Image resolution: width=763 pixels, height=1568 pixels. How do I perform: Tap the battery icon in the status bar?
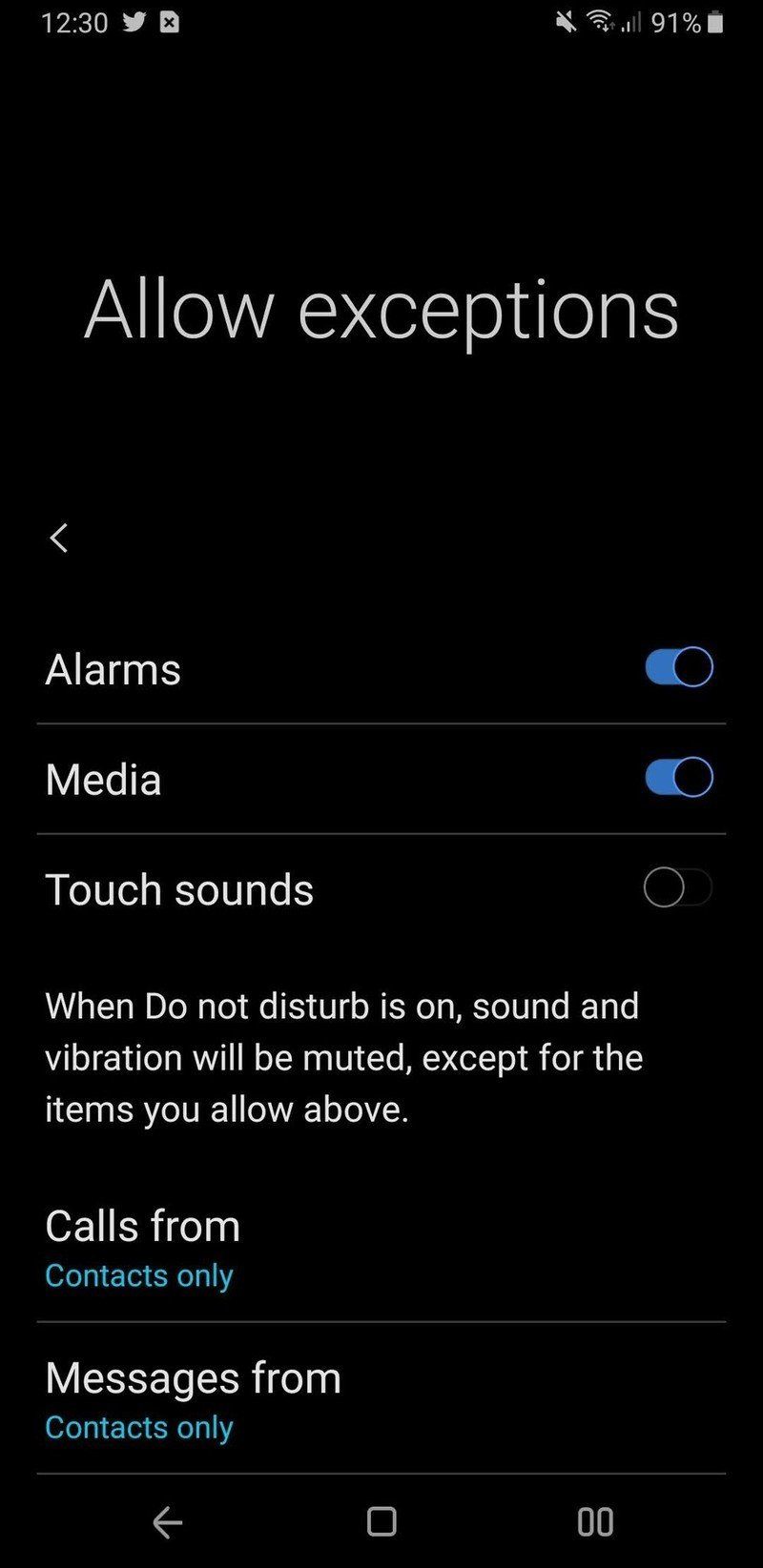pyautogui.click(x=713, y=21)
